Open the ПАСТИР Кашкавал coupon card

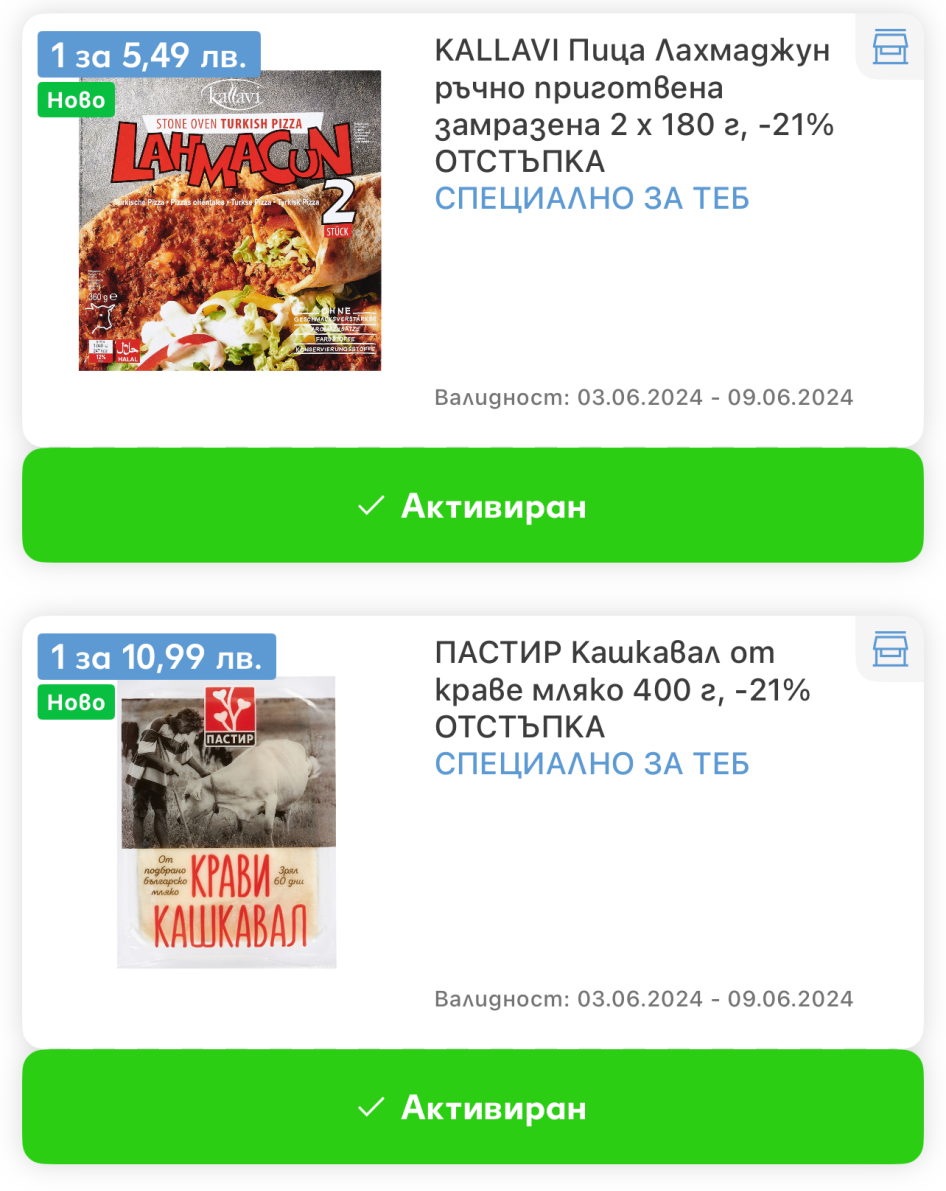point(473,832)
